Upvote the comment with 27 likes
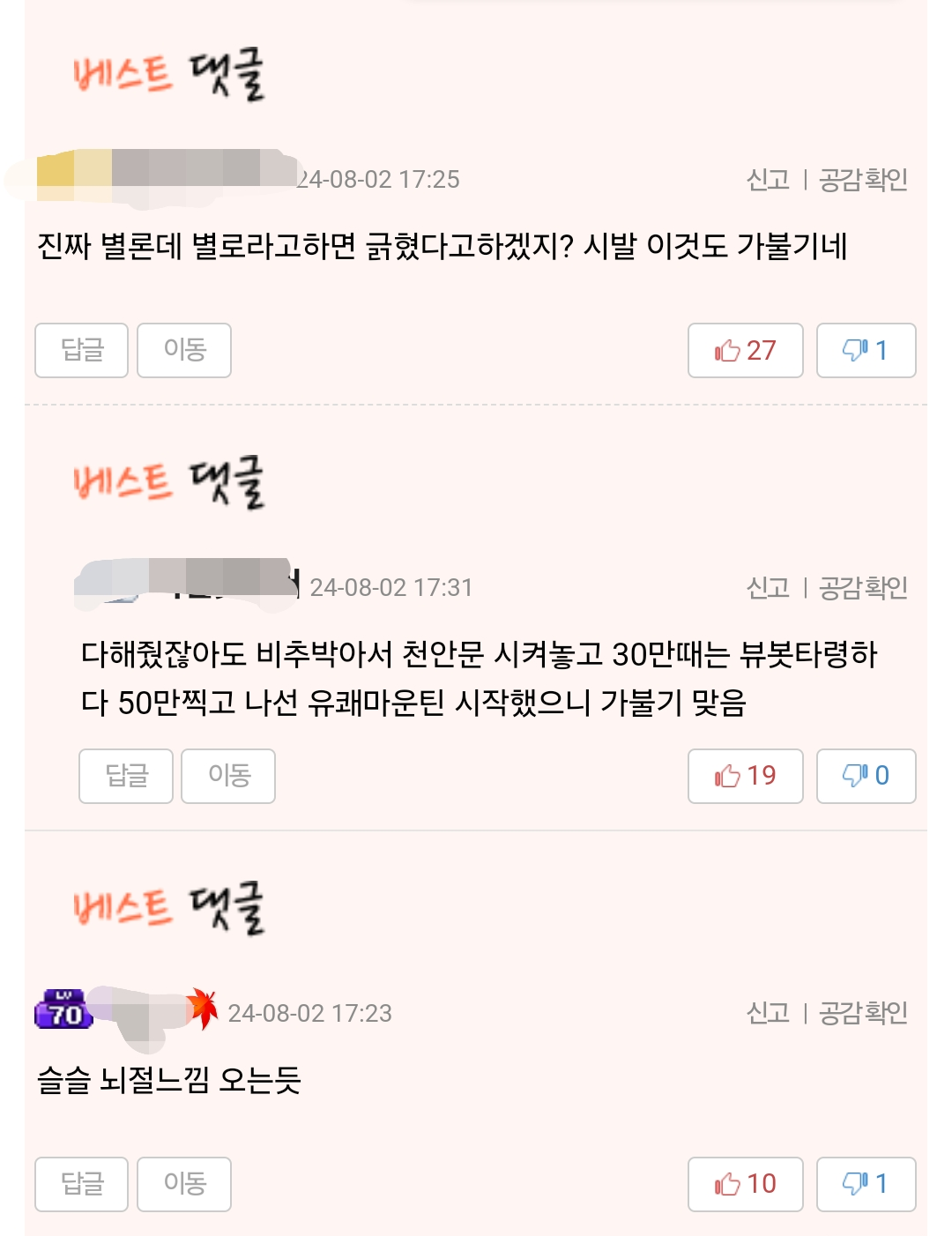 coord(745,350)
